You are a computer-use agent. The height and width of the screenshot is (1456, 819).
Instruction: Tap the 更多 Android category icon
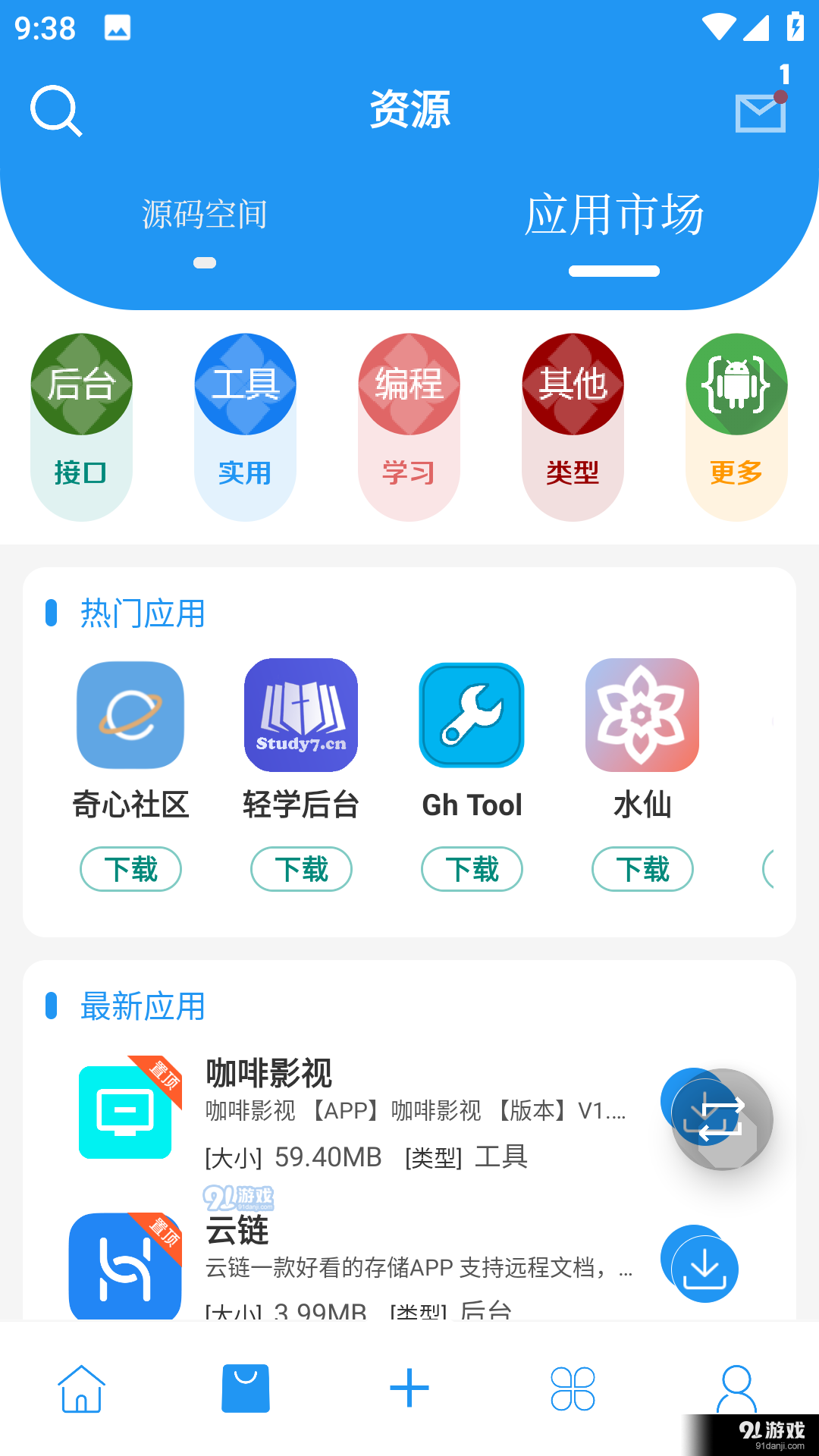click(736, 384)
